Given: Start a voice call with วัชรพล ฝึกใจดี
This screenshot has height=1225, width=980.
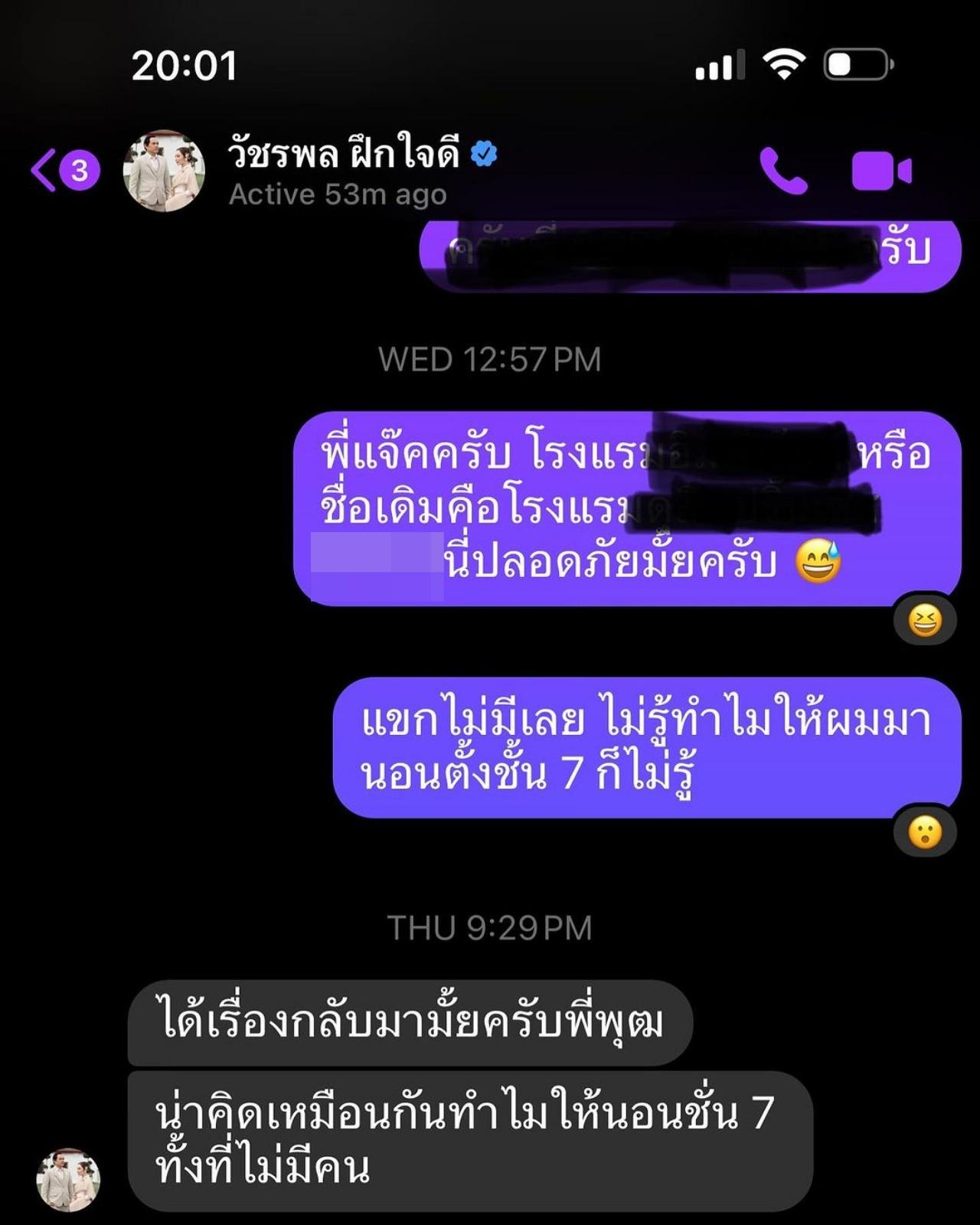Looking at the screenshot, I should [783, 171].
